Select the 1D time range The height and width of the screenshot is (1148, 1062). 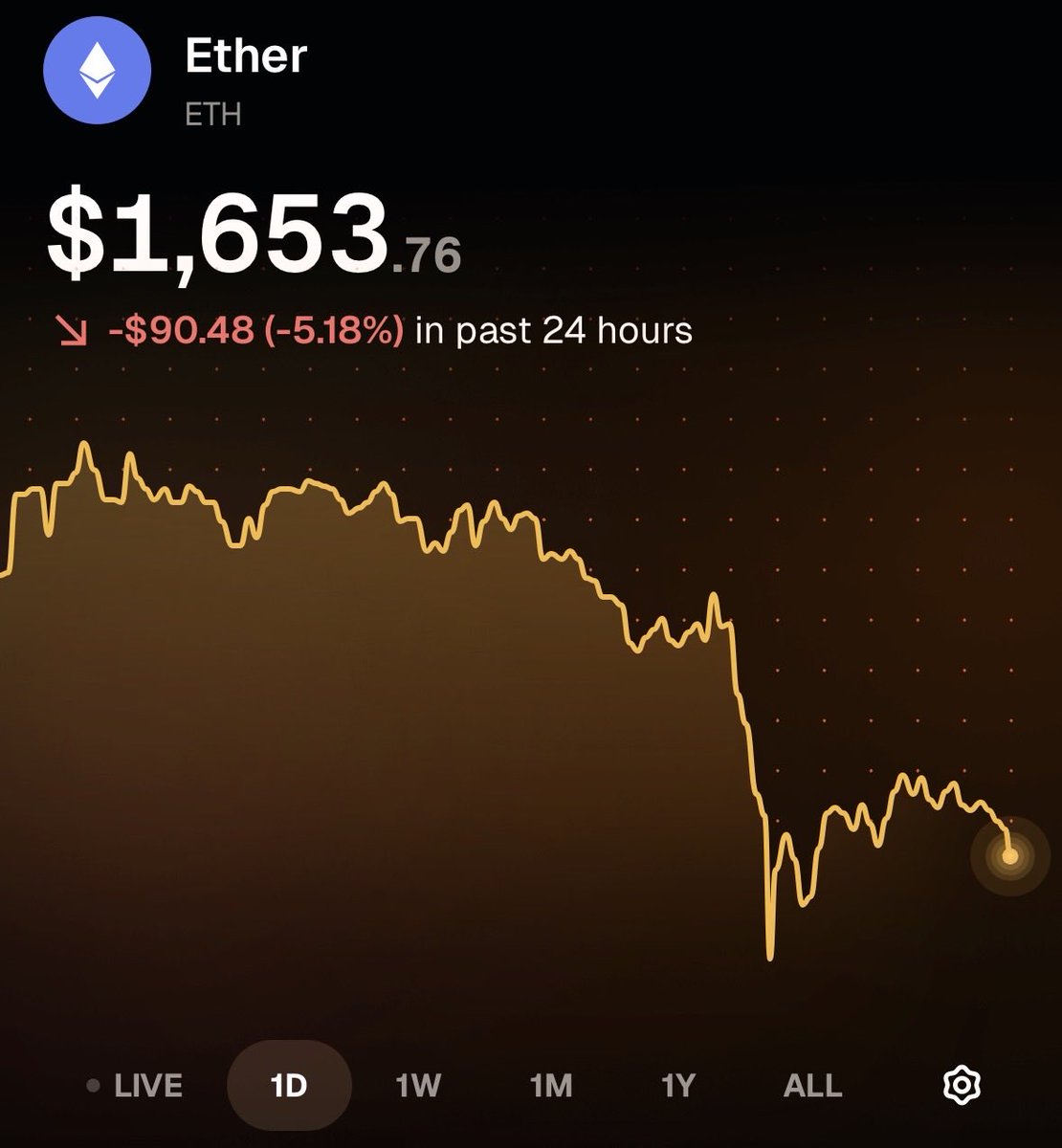(x=289, y=1086)
